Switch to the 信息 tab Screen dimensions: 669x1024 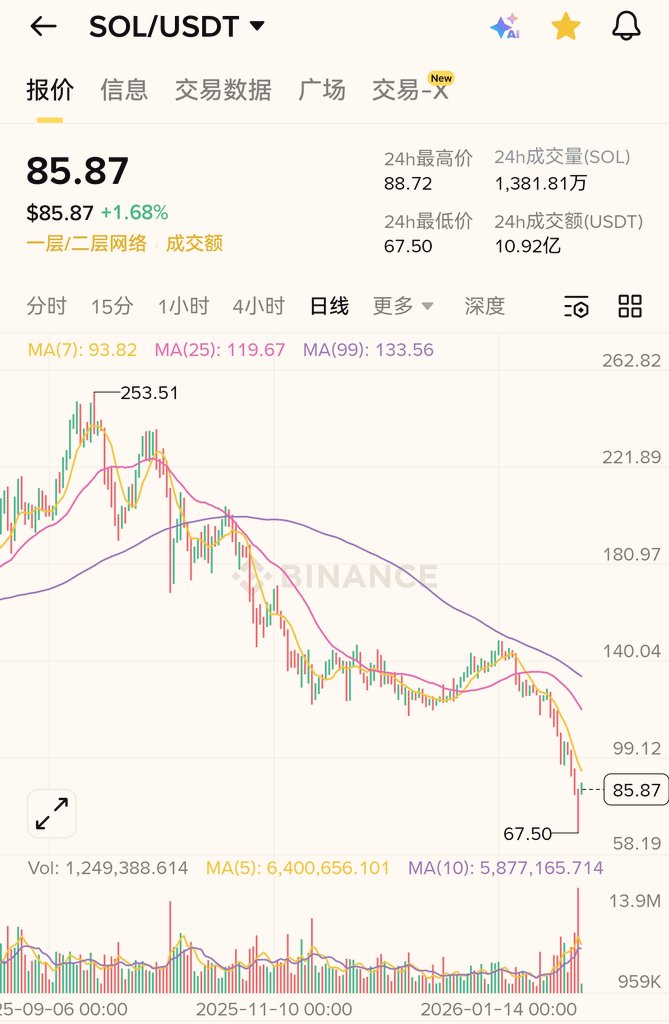(124, 90)
